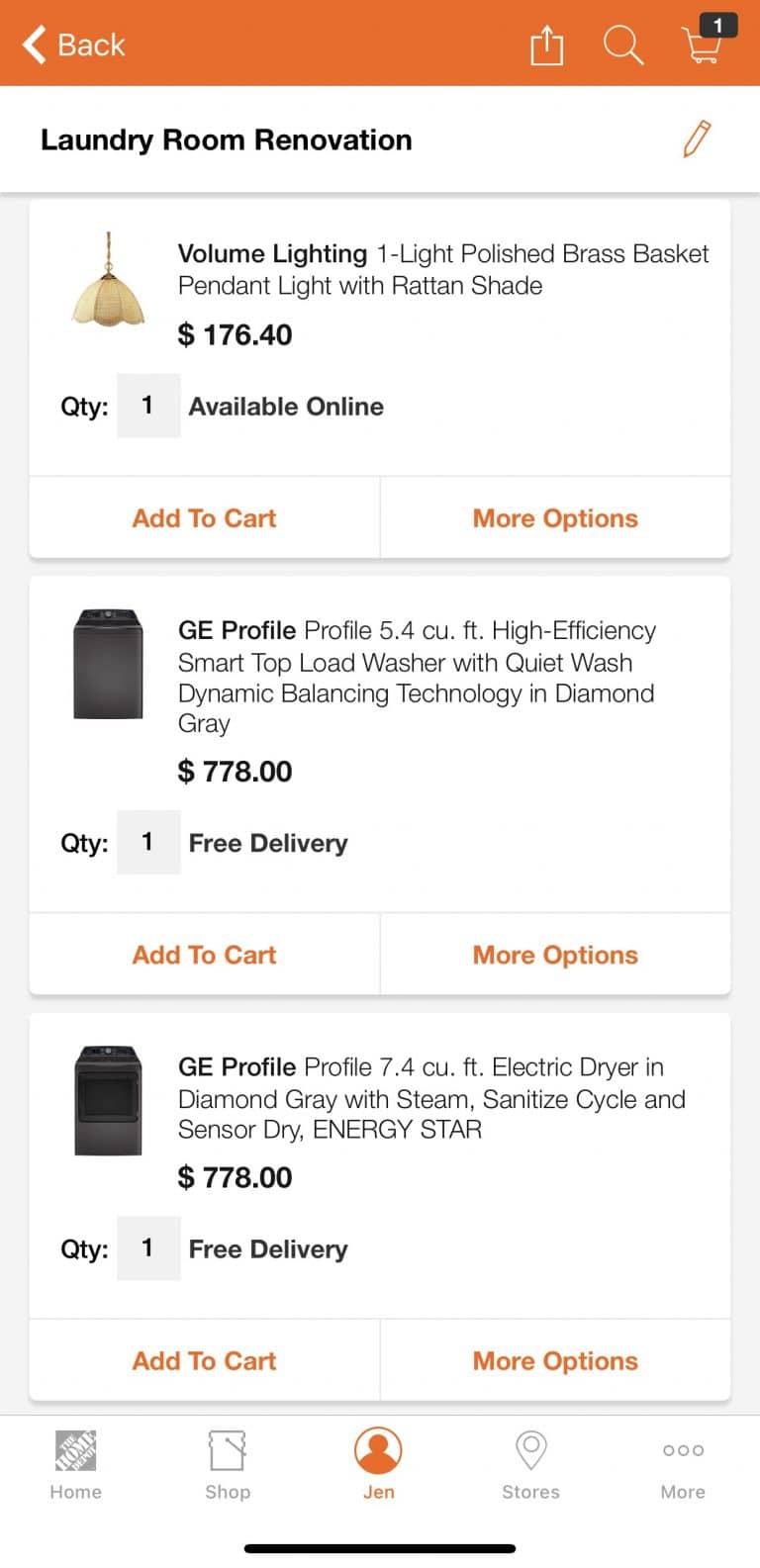Open the search icon
Screen dimensions: 760x1568
(x=623, y=46)
